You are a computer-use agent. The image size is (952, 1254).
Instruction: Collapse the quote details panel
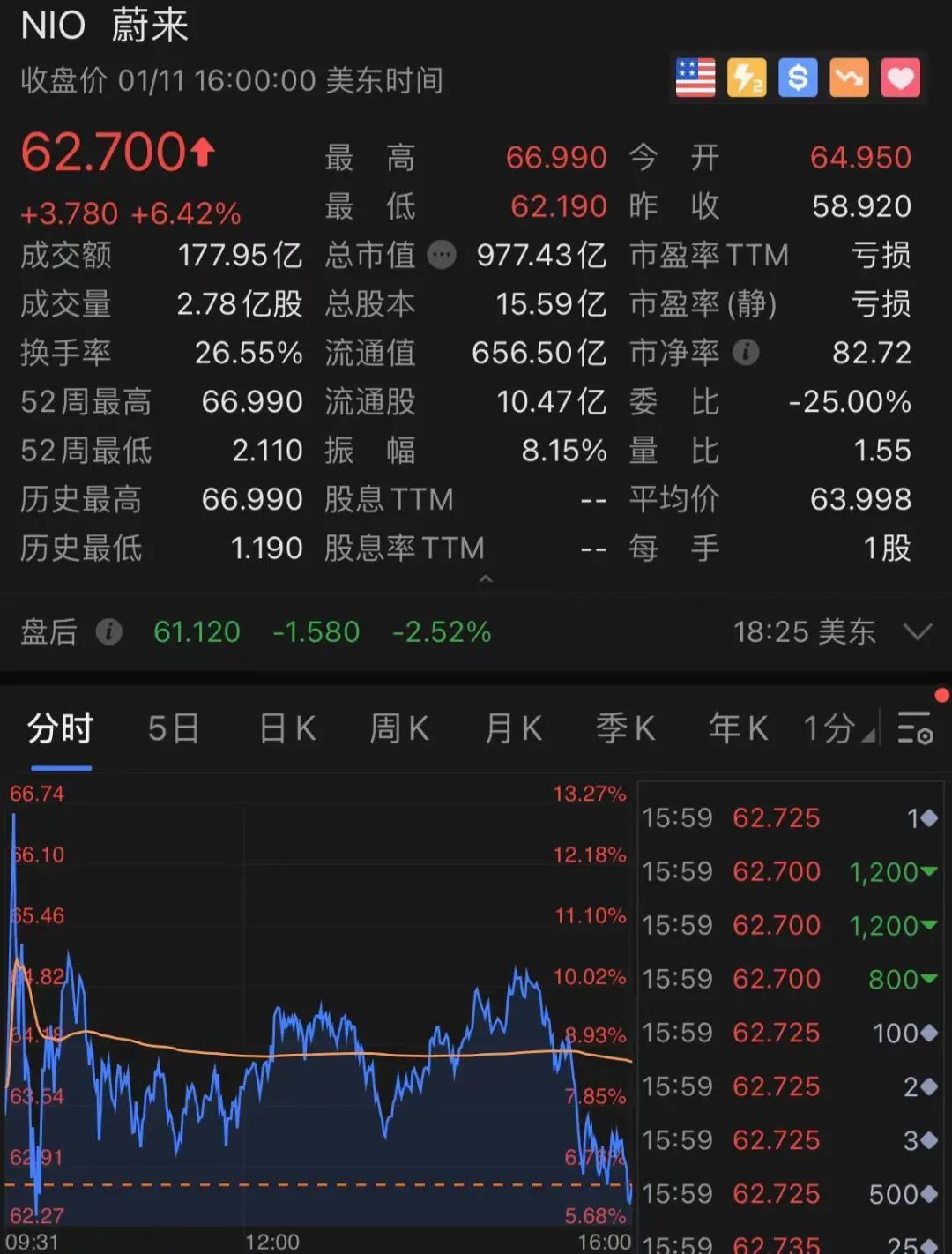(486, 579)
